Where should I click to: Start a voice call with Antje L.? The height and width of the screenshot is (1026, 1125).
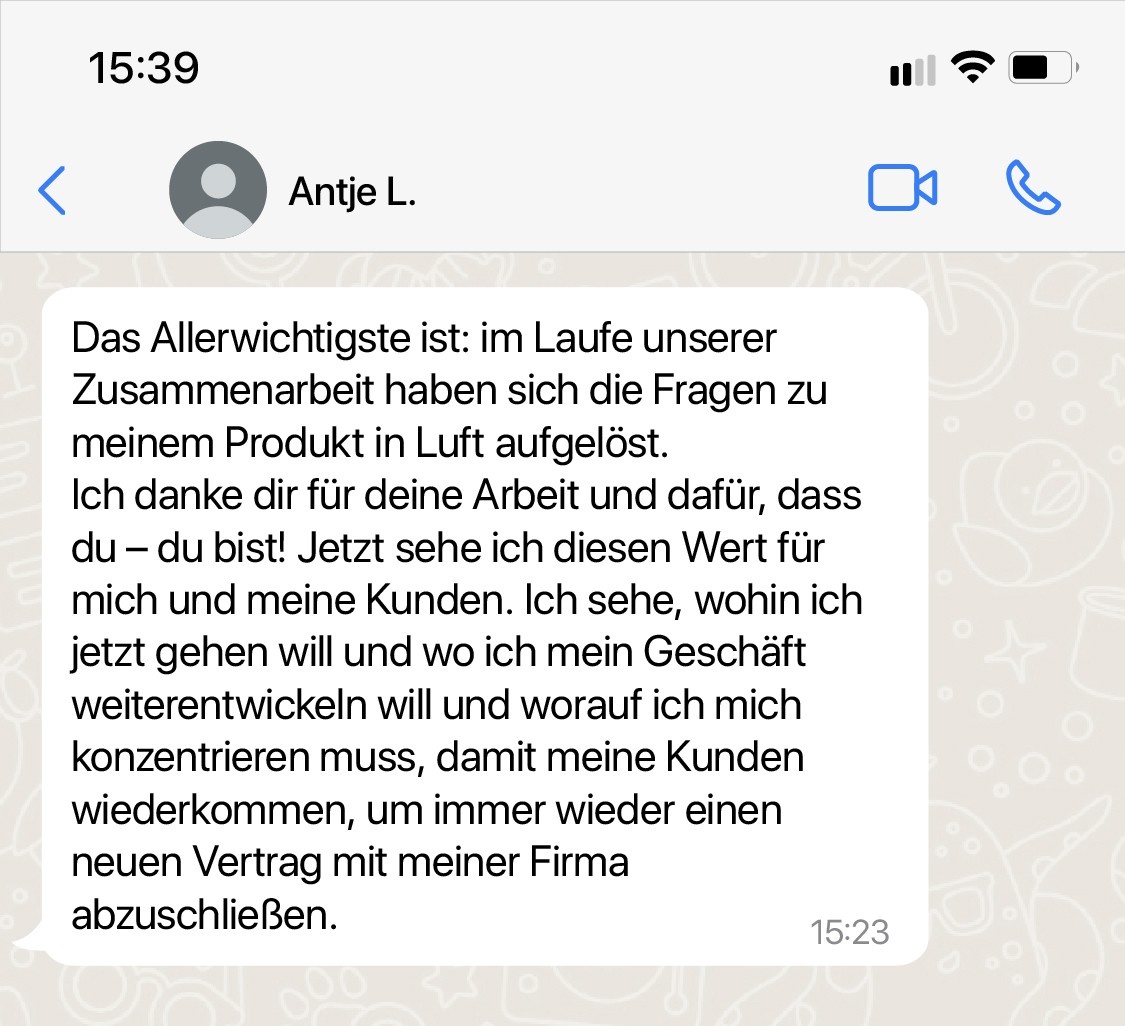pos(1033,189)
